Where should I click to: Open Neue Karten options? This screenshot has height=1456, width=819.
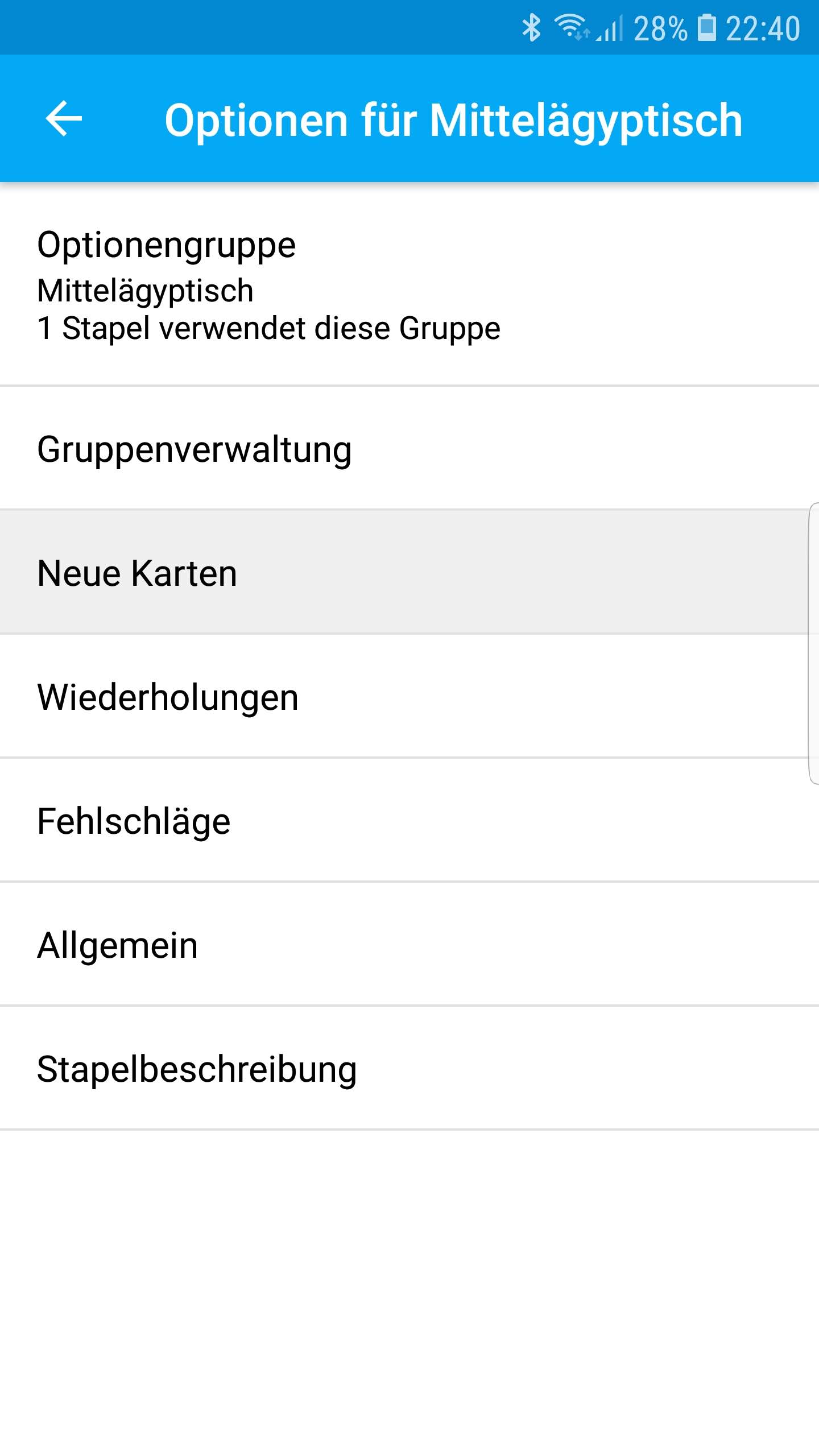coord(409,573)
